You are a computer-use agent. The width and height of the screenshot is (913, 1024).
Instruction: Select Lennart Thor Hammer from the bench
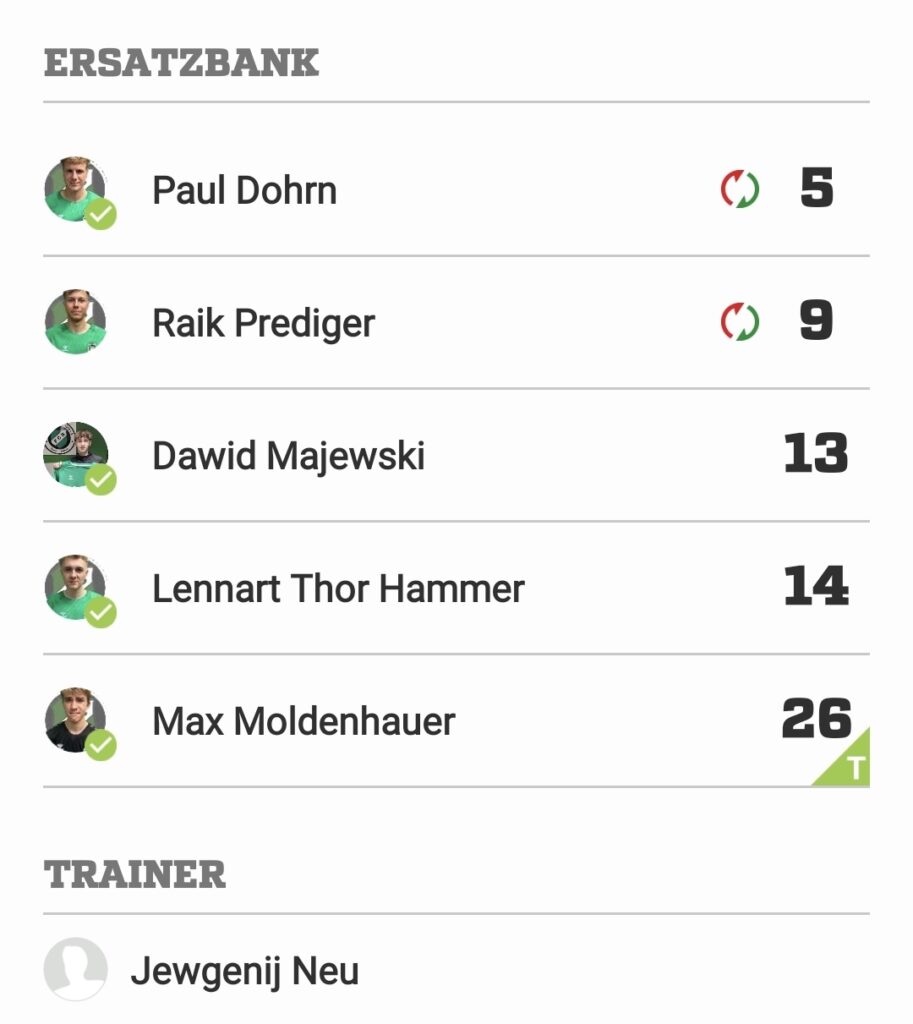click(x=338, y=589)
